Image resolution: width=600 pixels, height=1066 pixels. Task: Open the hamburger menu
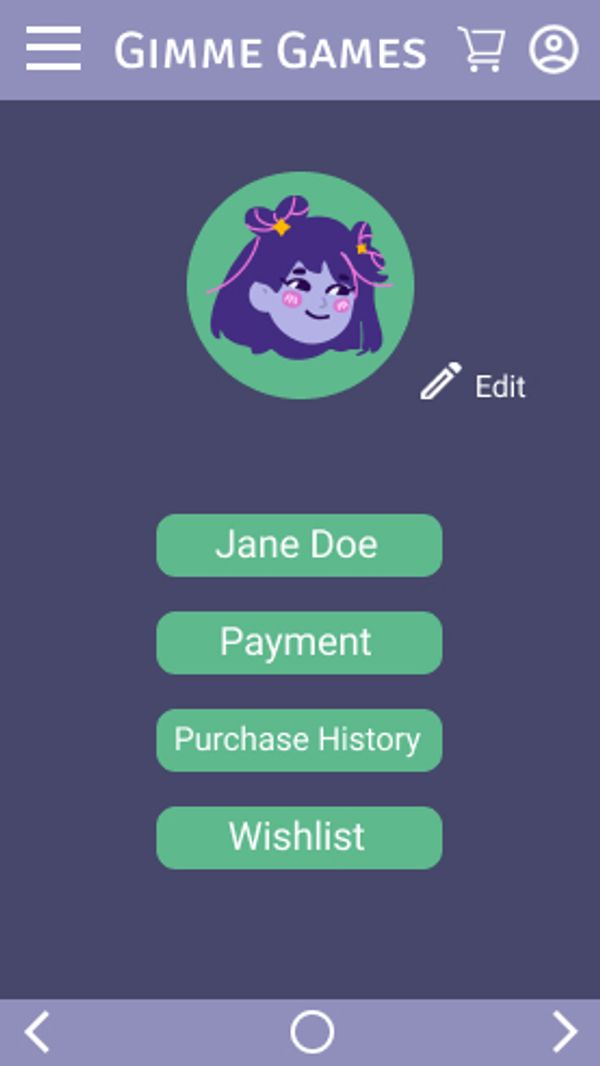(53, 49)
